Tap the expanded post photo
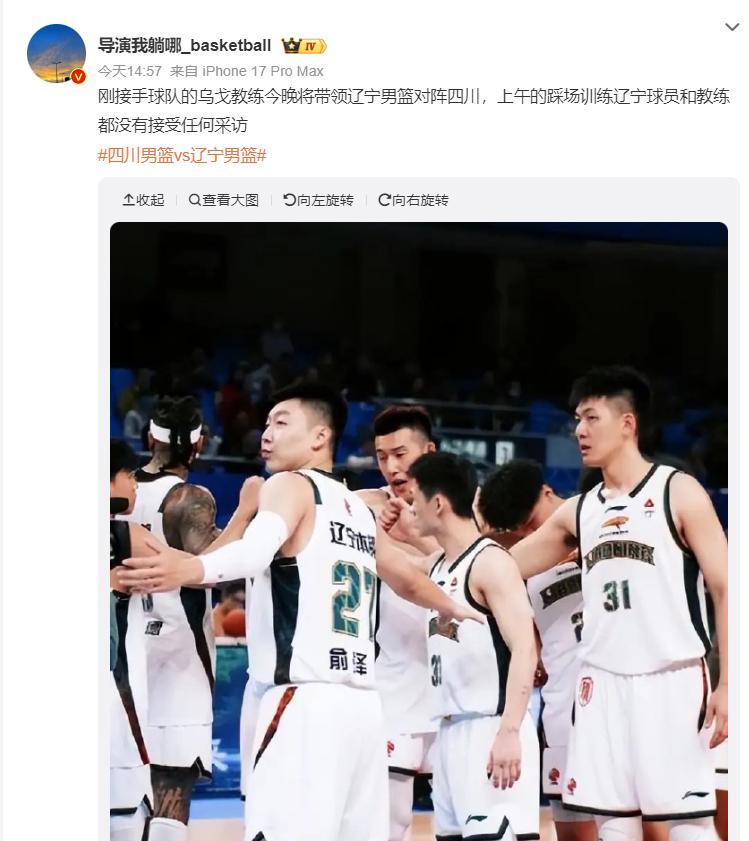 (x=418, y=530)
